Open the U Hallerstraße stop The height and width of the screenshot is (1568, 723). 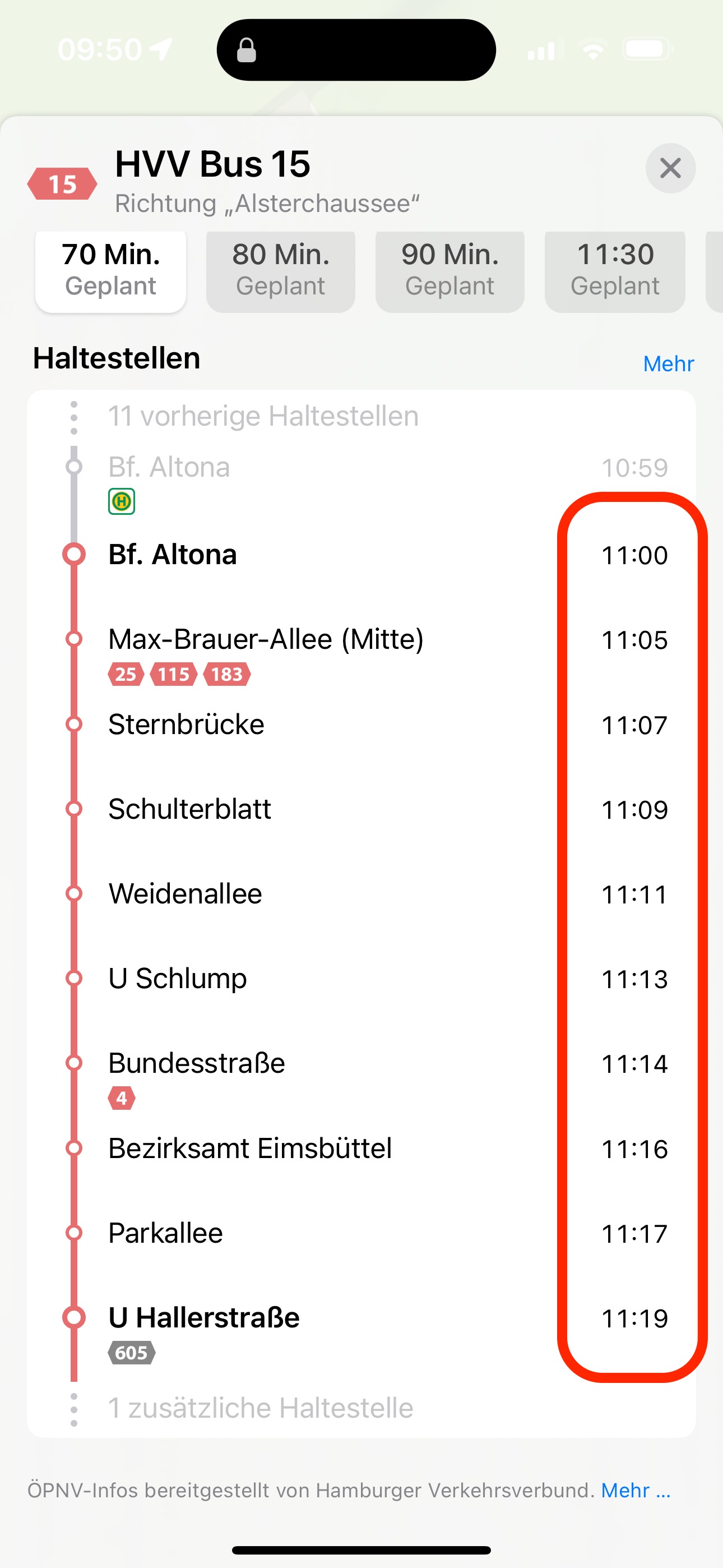tap(204, 1318)
